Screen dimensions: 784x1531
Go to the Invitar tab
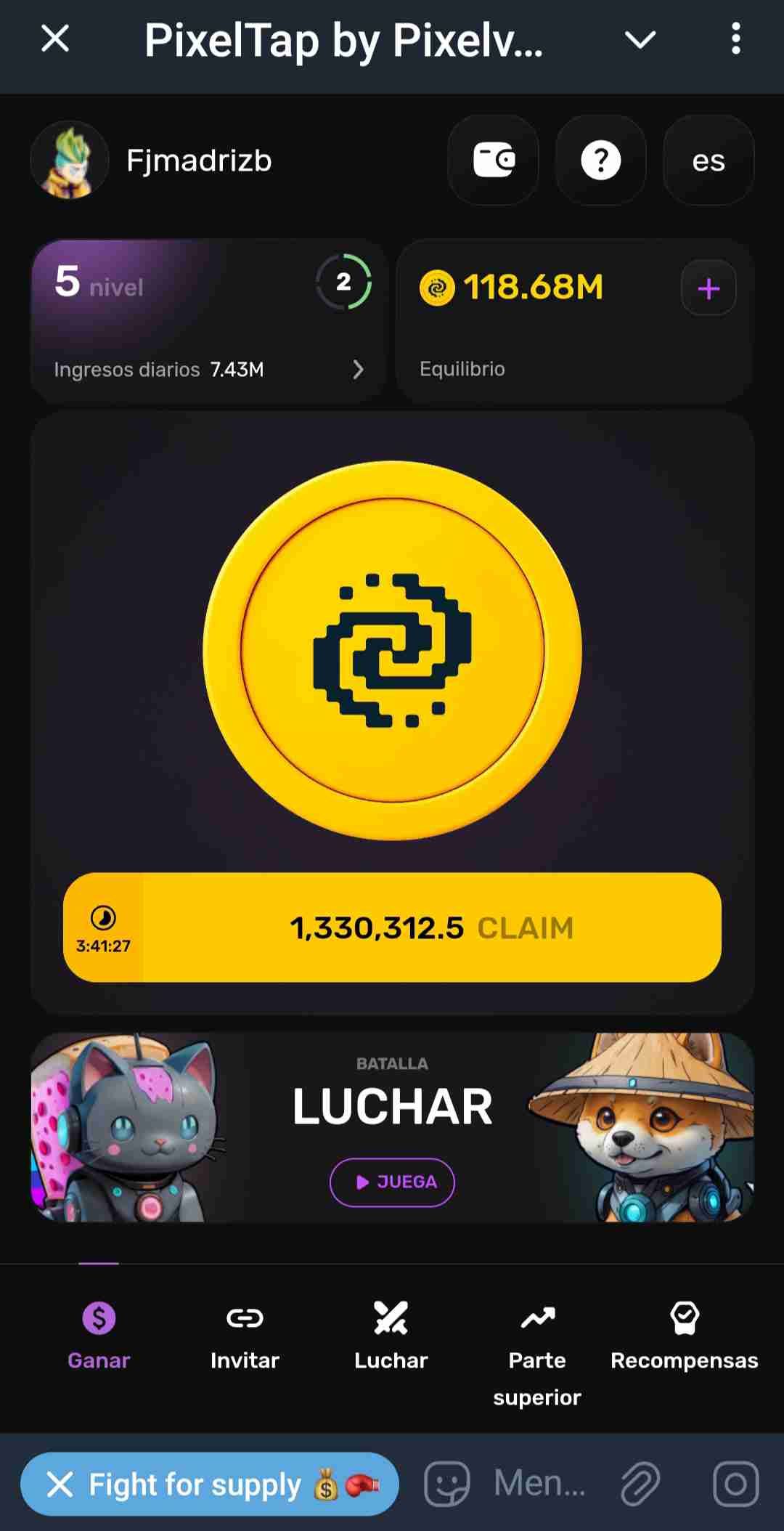pos(245,1335)
